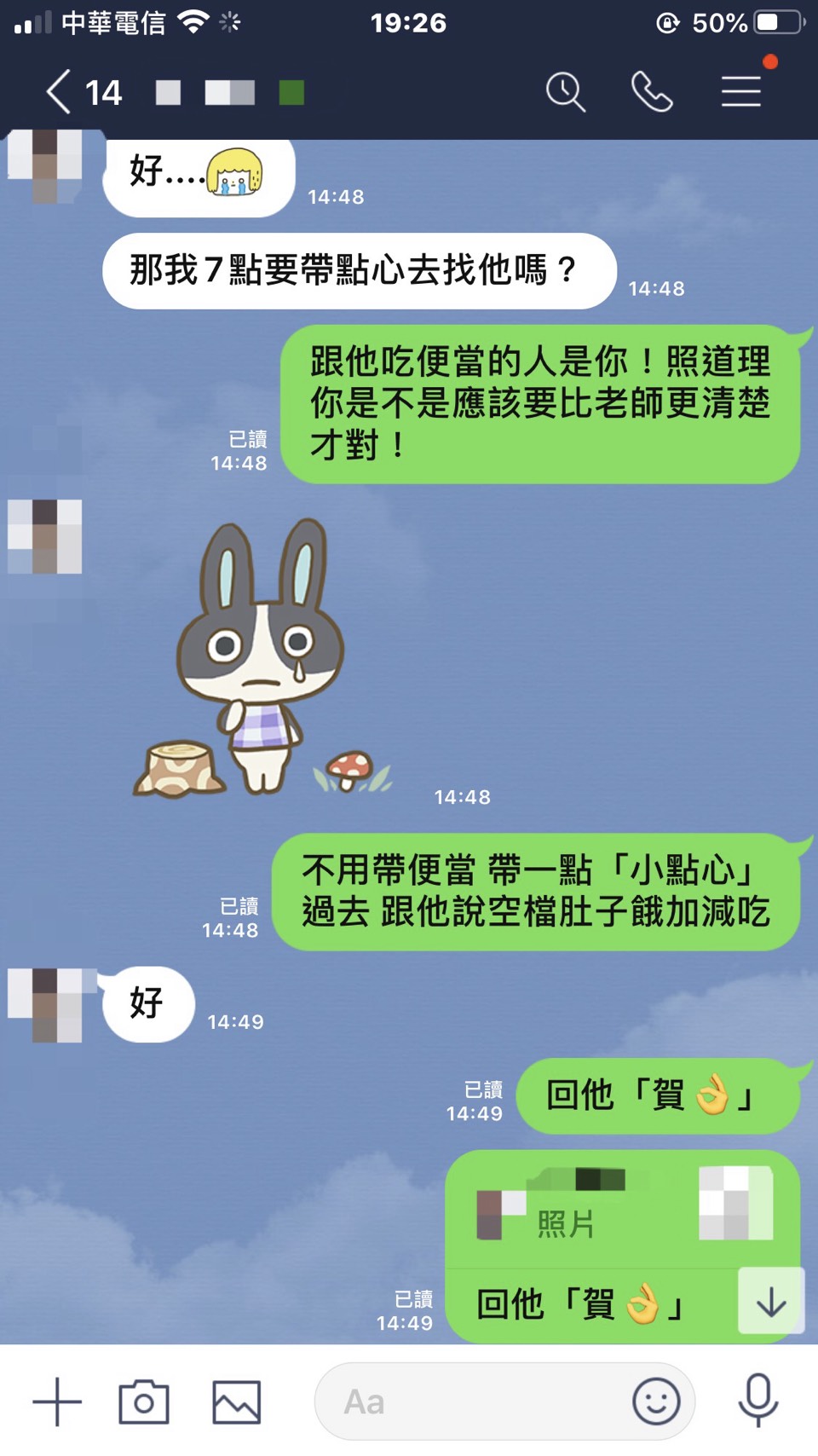
Task: Open the photo gallery picker
Action: click(x=236, y=1401)
